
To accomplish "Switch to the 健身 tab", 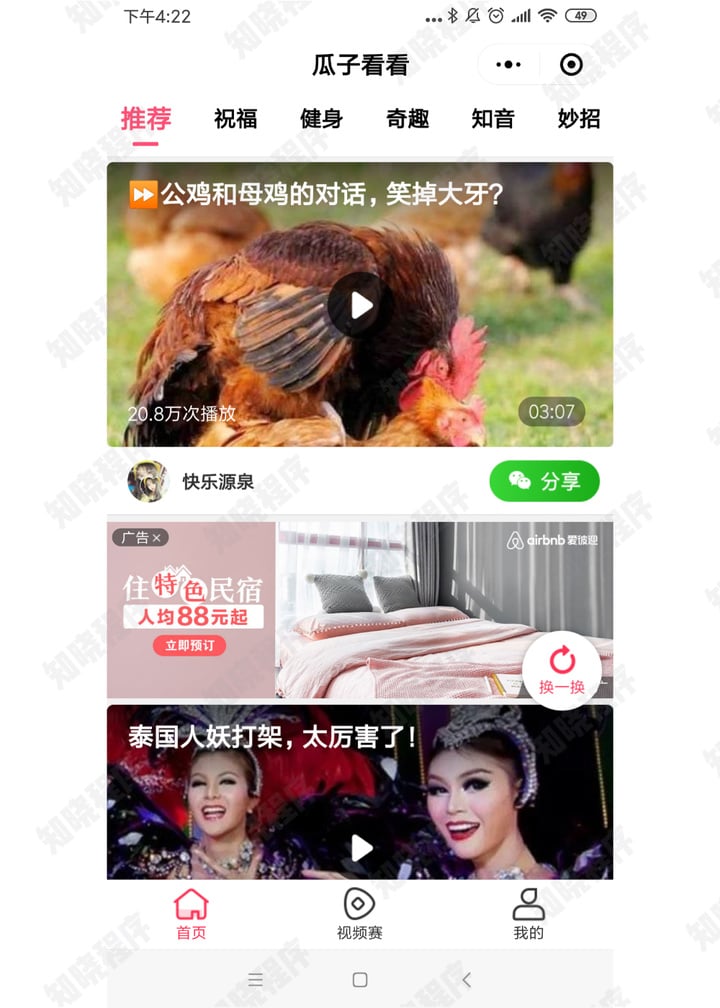I will pos(321,119).
